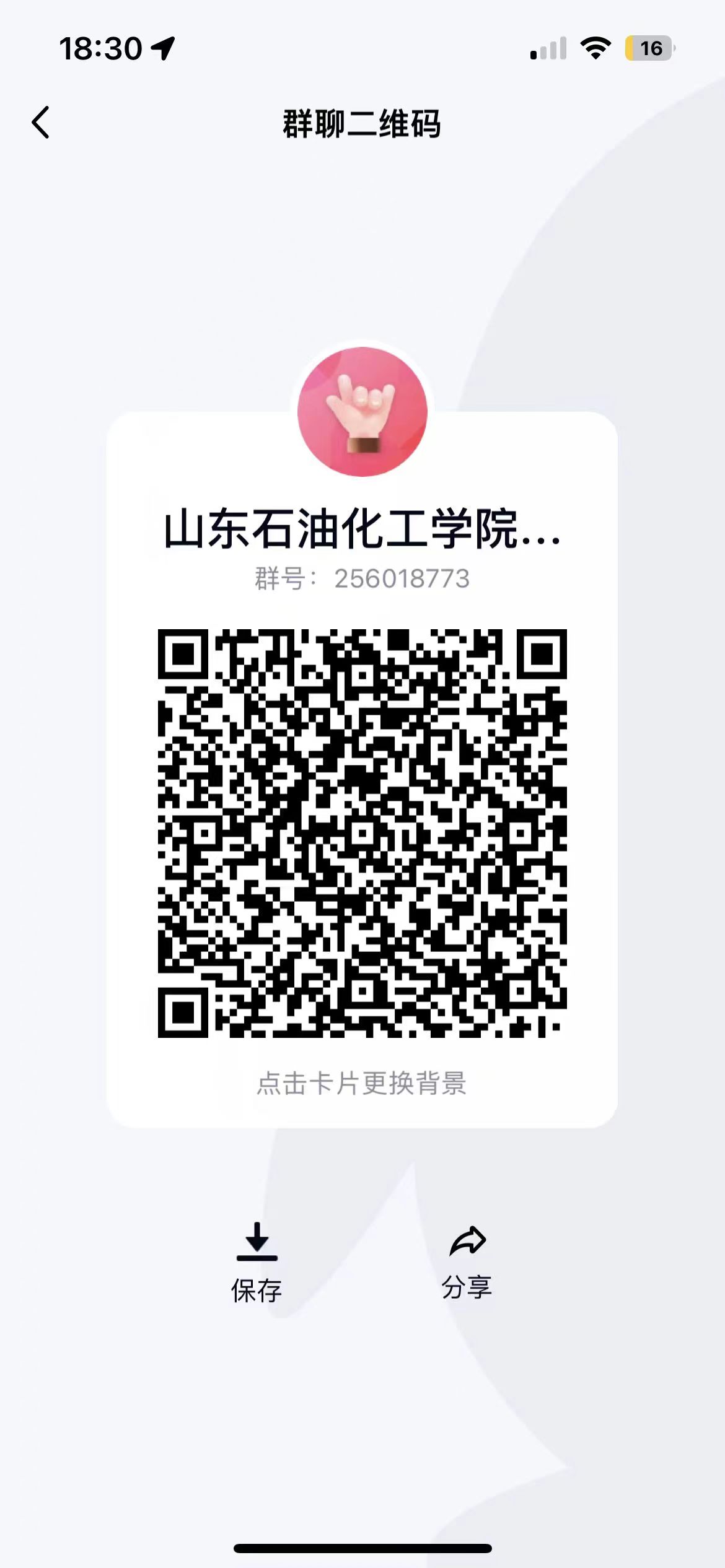The width and height of the screenshot is (725, 1568).
Task: Tap the card to change its background
Action: 362,1083
